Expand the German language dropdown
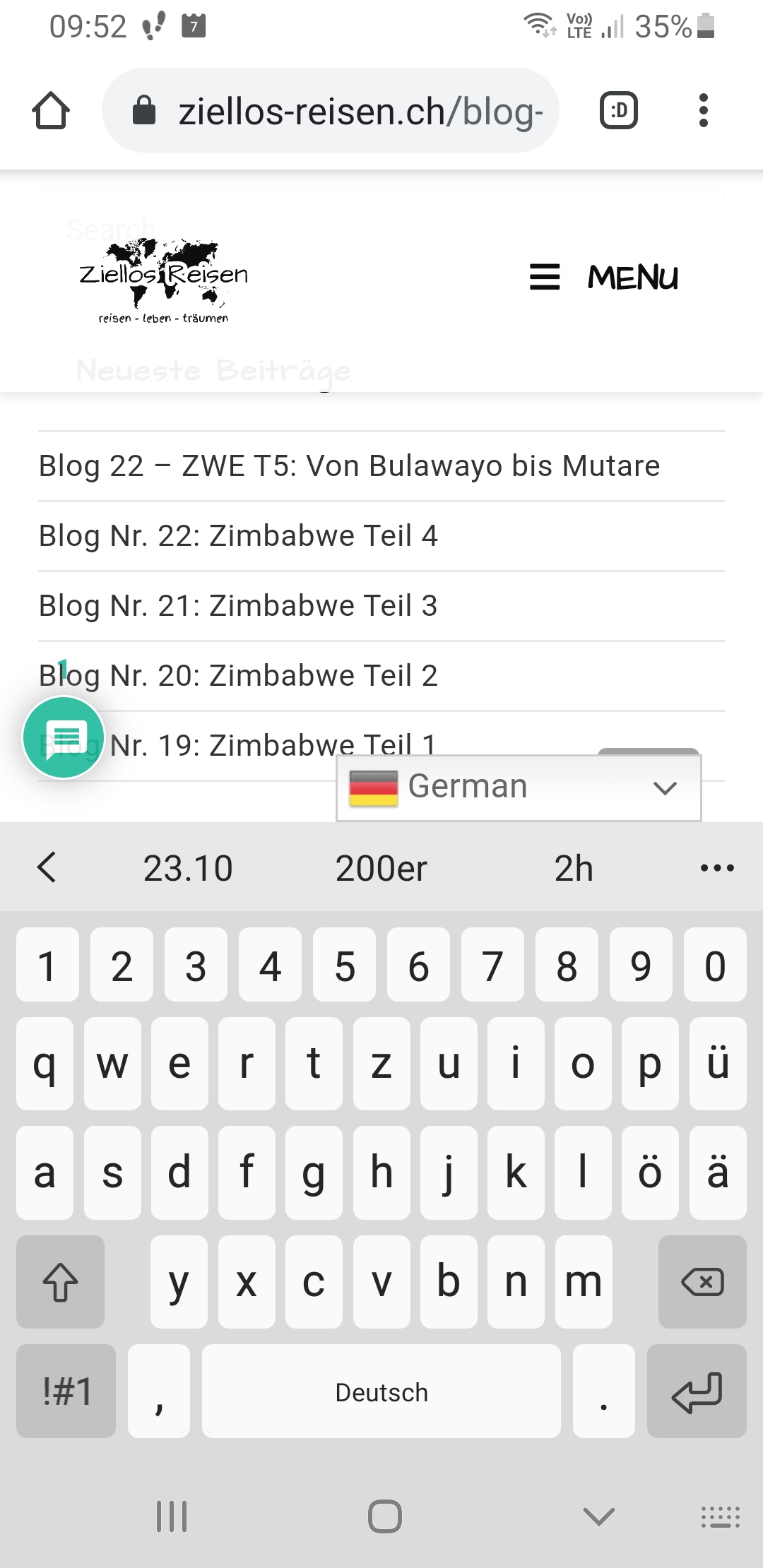Image resolution: width=763 pixels, height=1568 pixels. point(519,788)
